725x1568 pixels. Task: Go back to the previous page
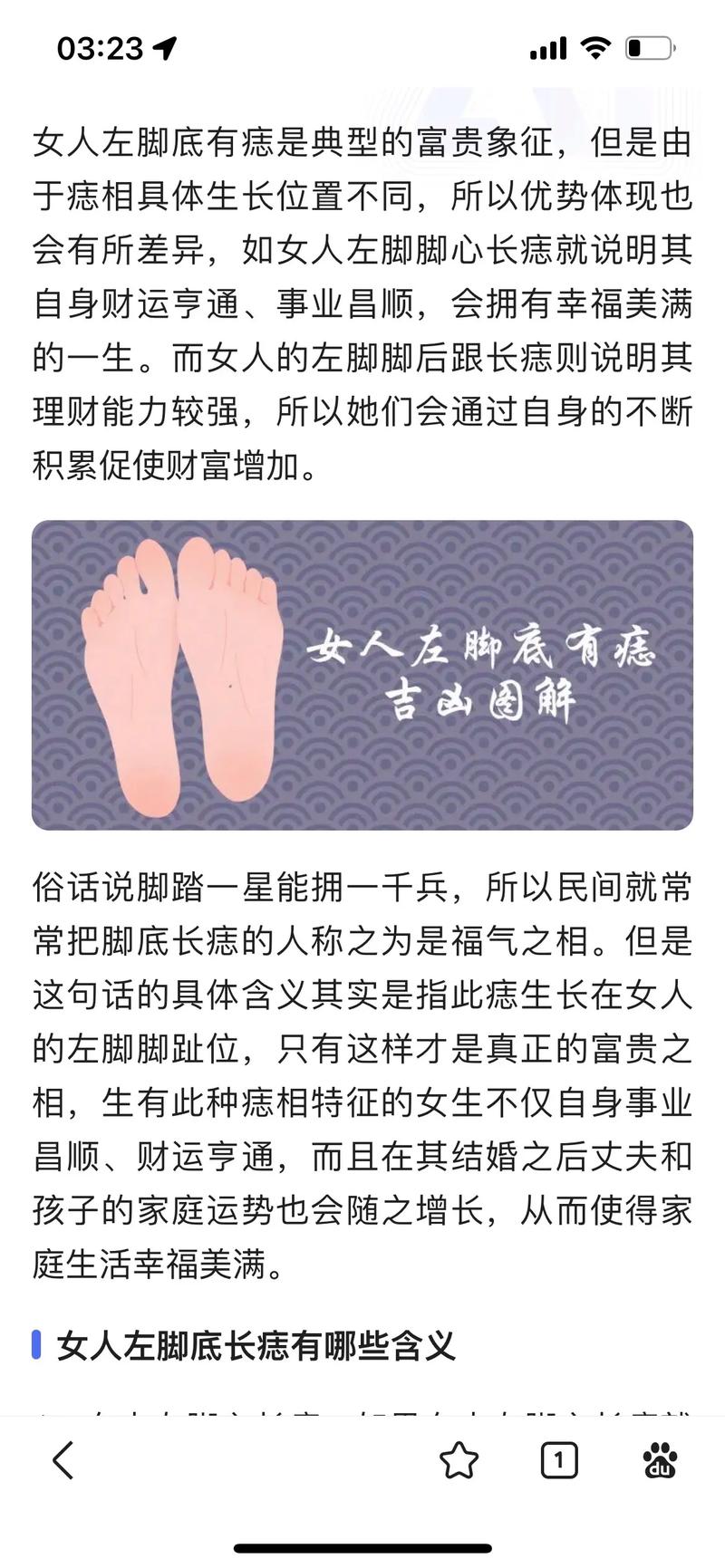(63, 1460)
